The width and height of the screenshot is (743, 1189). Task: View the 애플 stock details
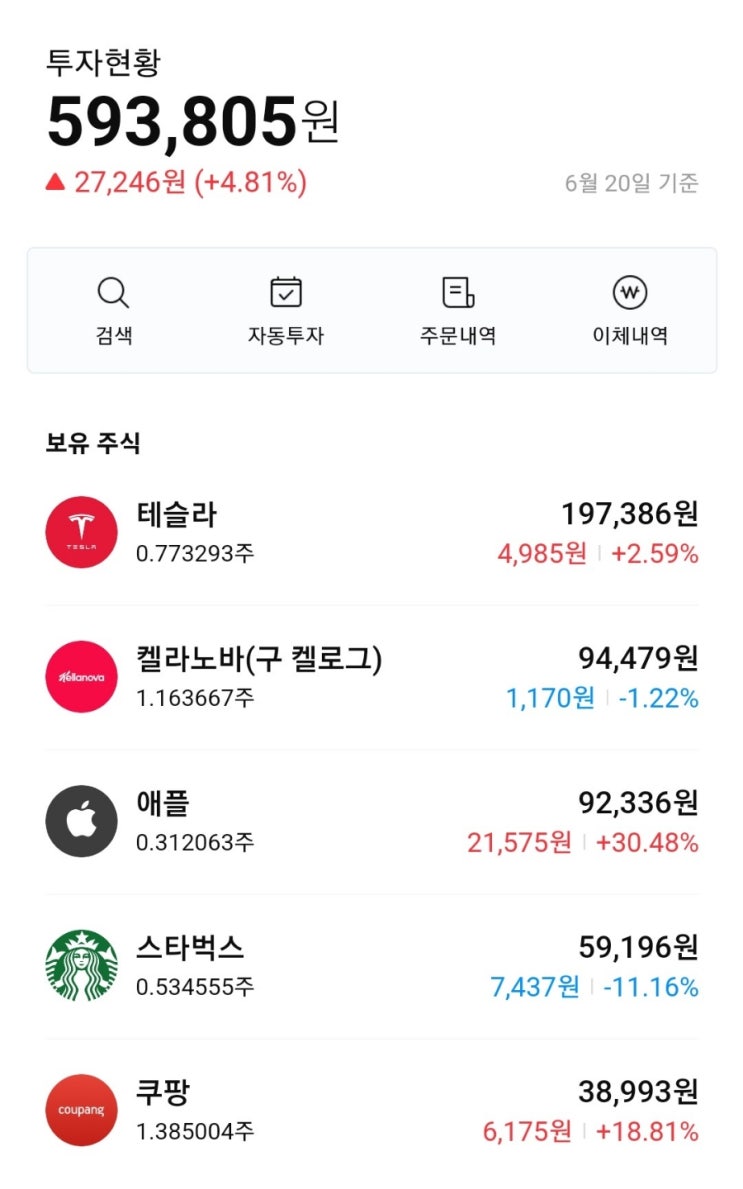tap(371, 821)
